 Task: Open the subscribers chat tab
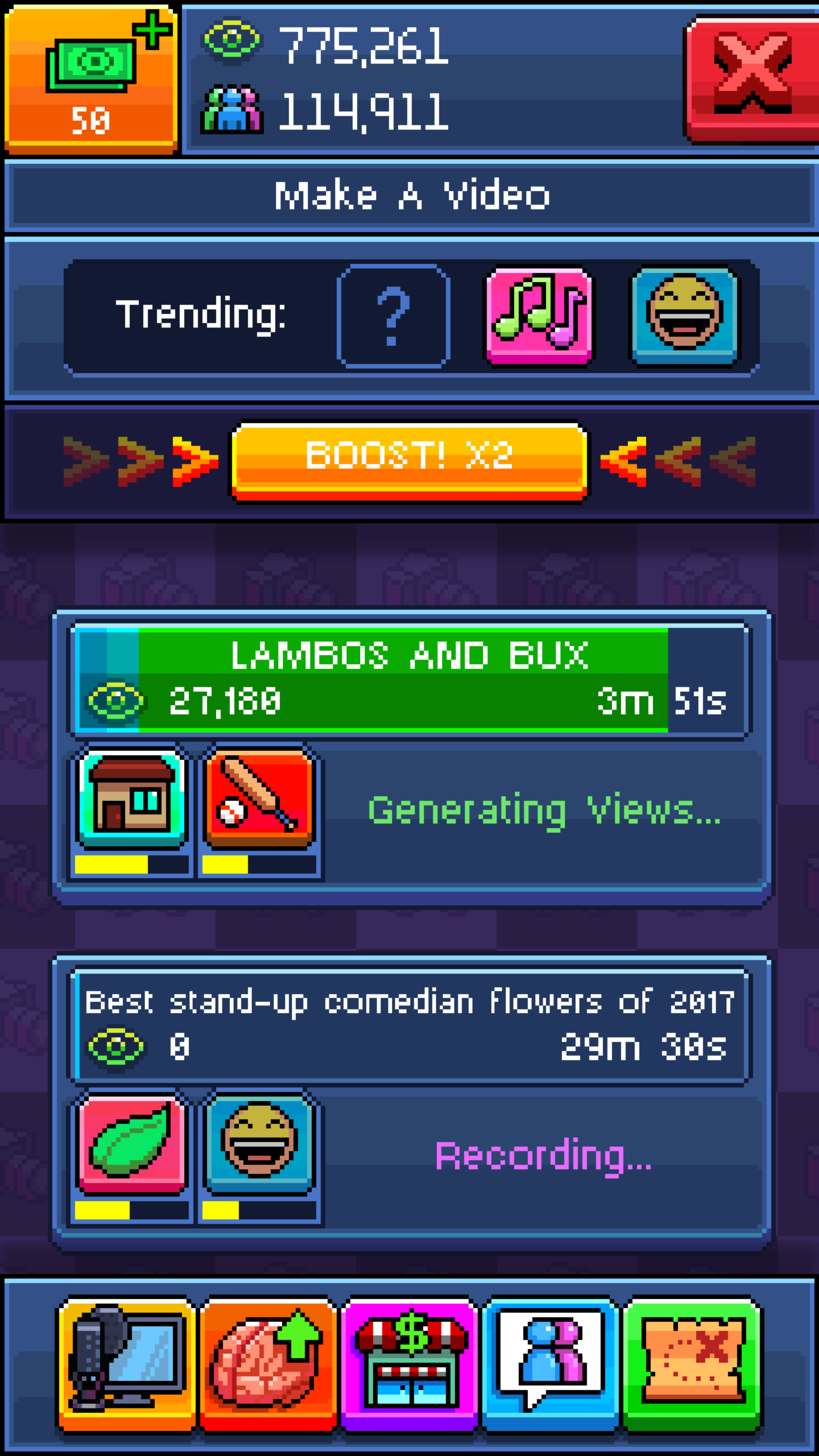(x=549, y=1363)
